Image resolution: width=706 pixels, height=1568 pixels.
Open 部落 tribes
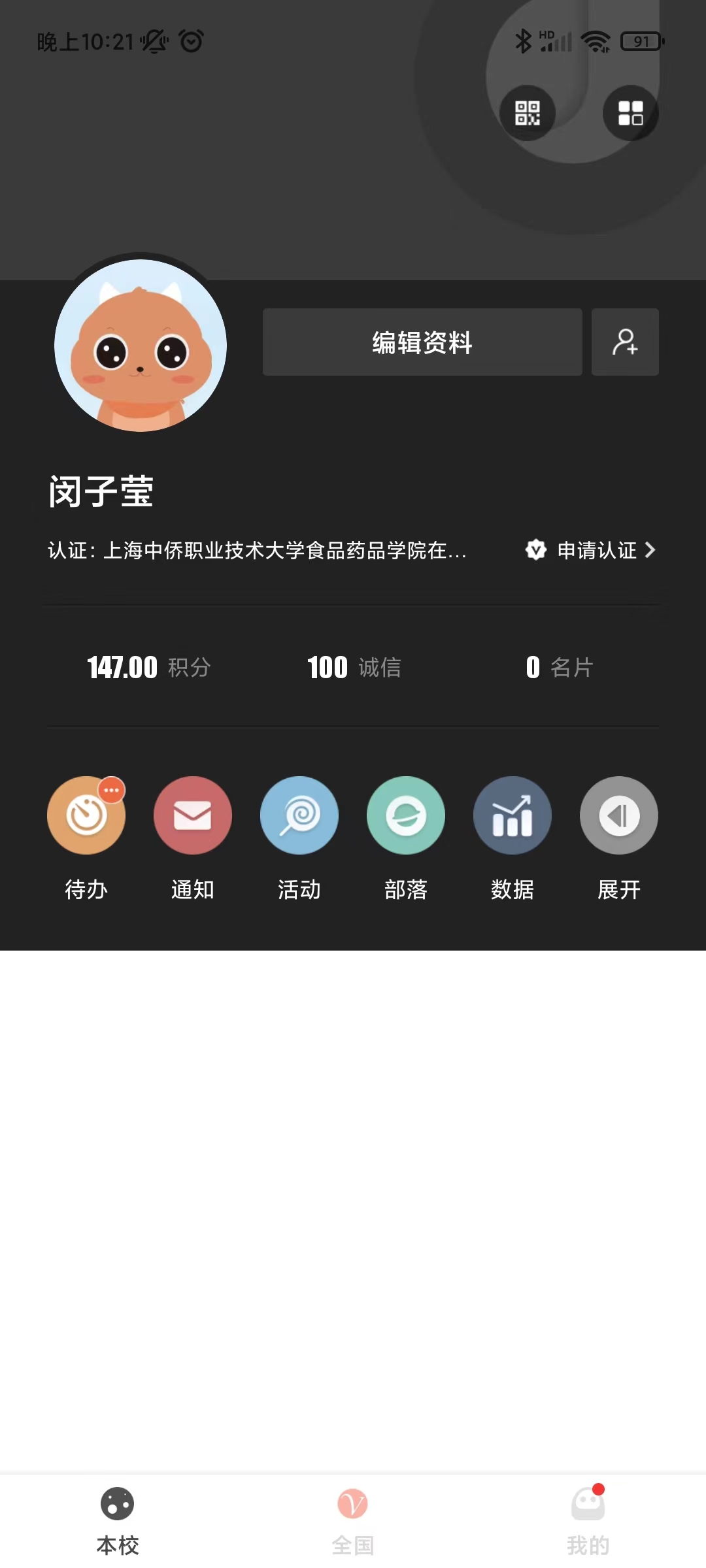coord(406,816)
